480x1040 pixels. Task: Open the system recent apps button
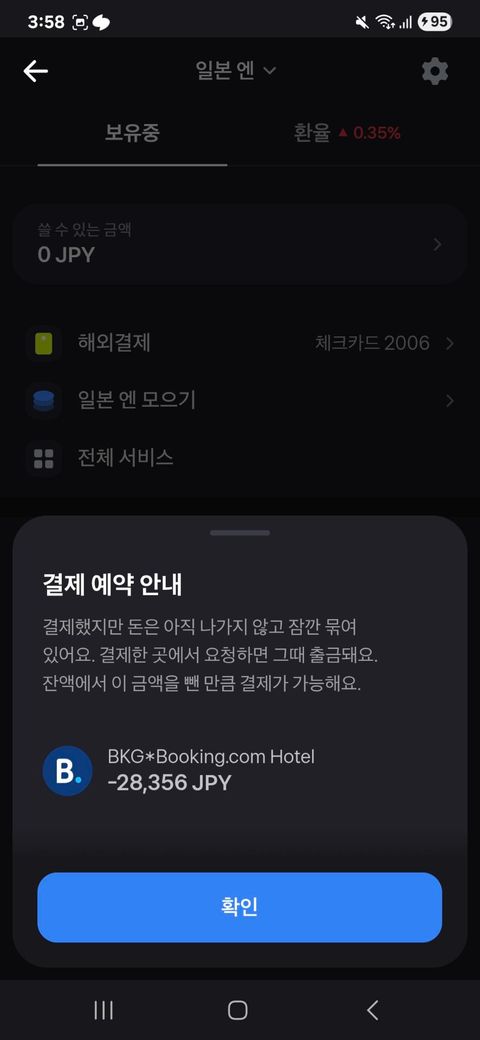click(103, 1010)
